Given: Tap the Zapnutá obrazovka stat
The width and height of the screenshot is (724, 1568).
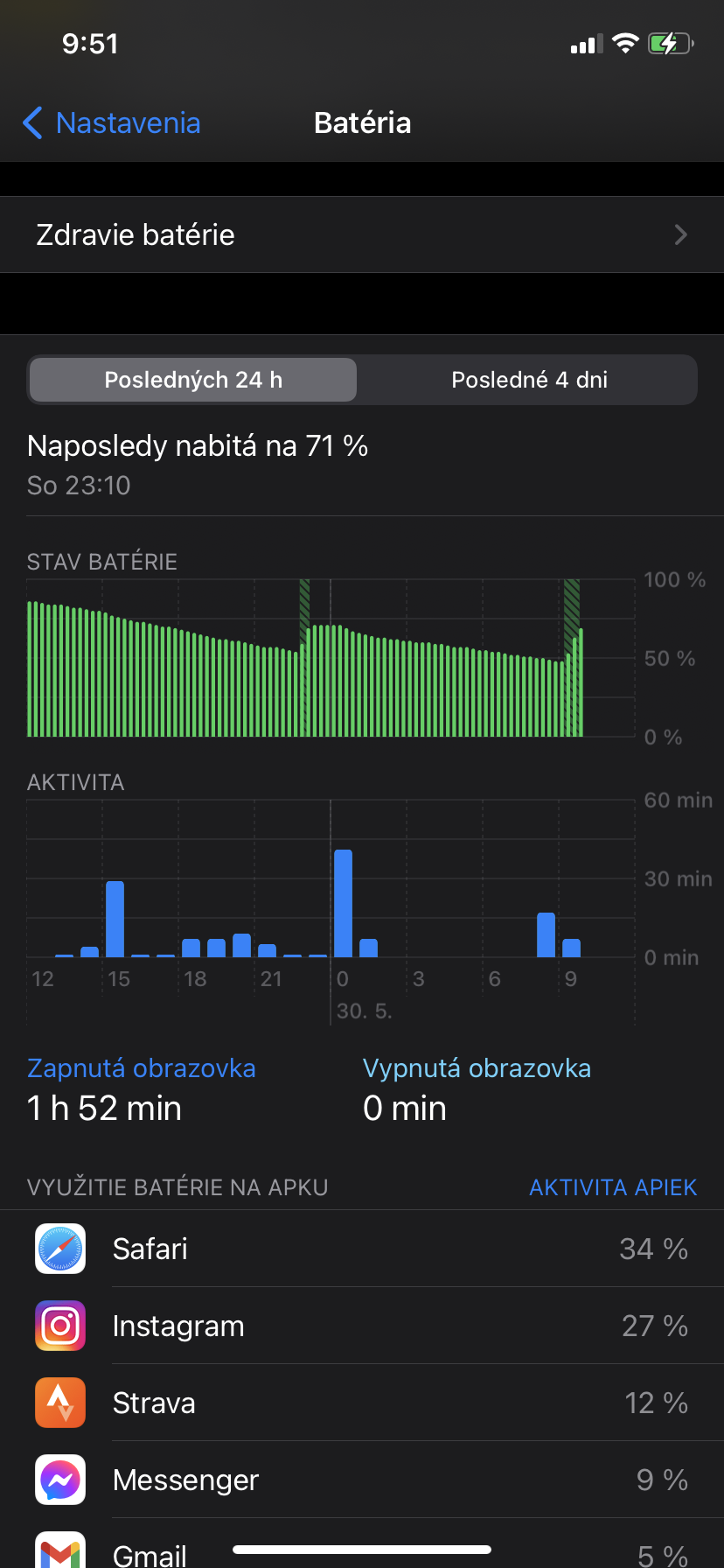Looking at the screenshot, I should click(x=141, y=1089).
